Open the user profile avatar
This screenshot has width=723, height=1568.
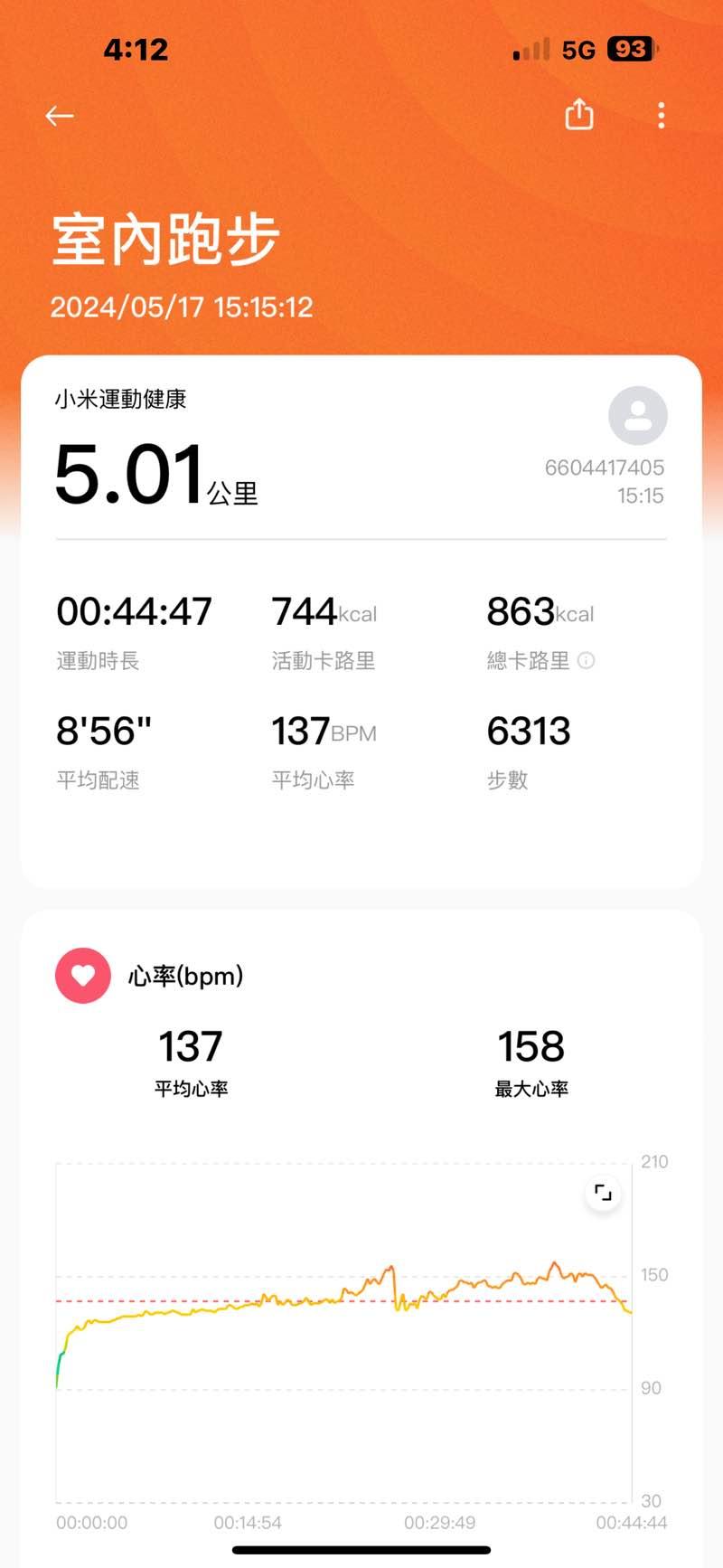click(x=638, y=416)
